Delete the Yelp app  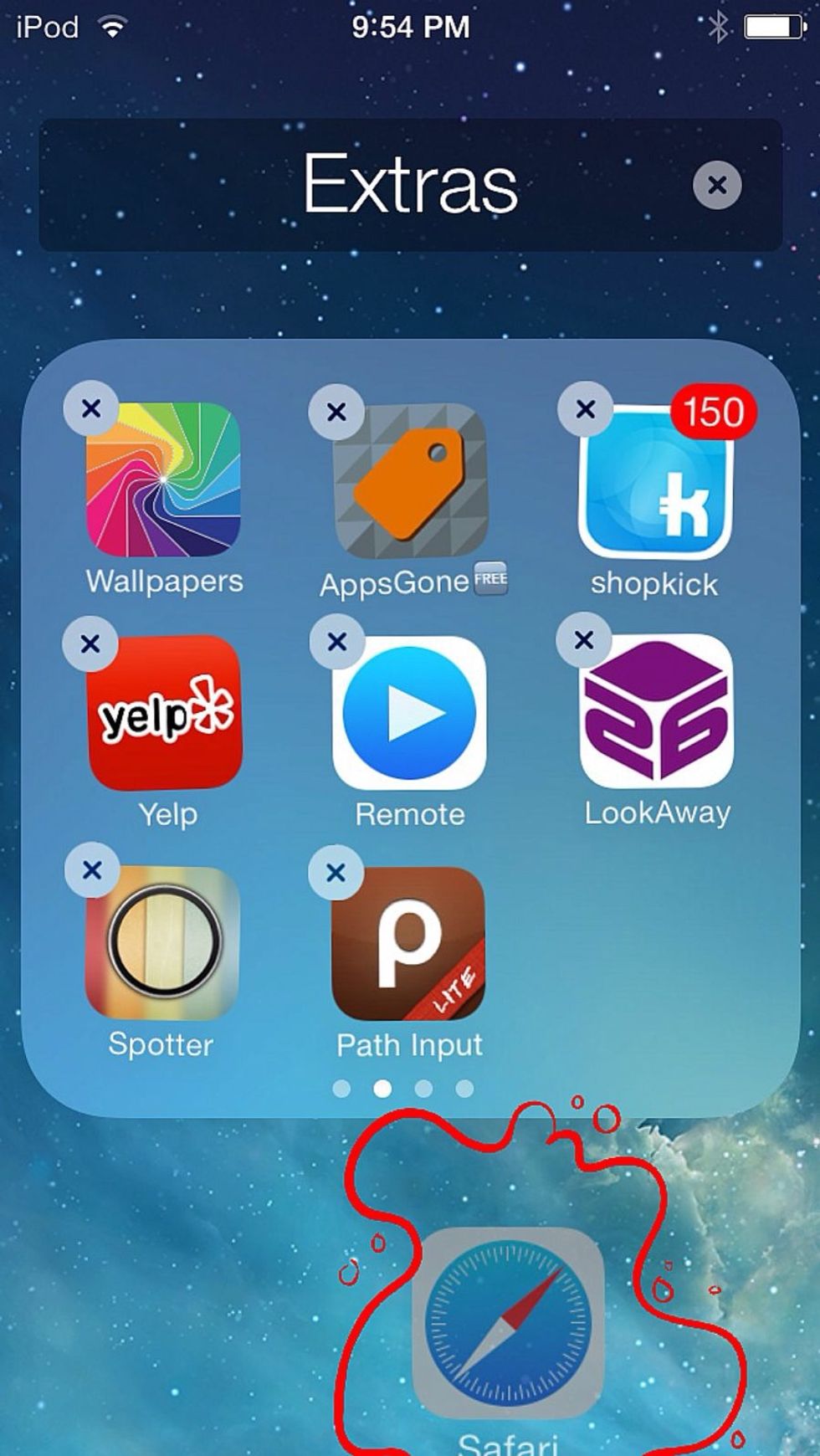click(90, 644)
